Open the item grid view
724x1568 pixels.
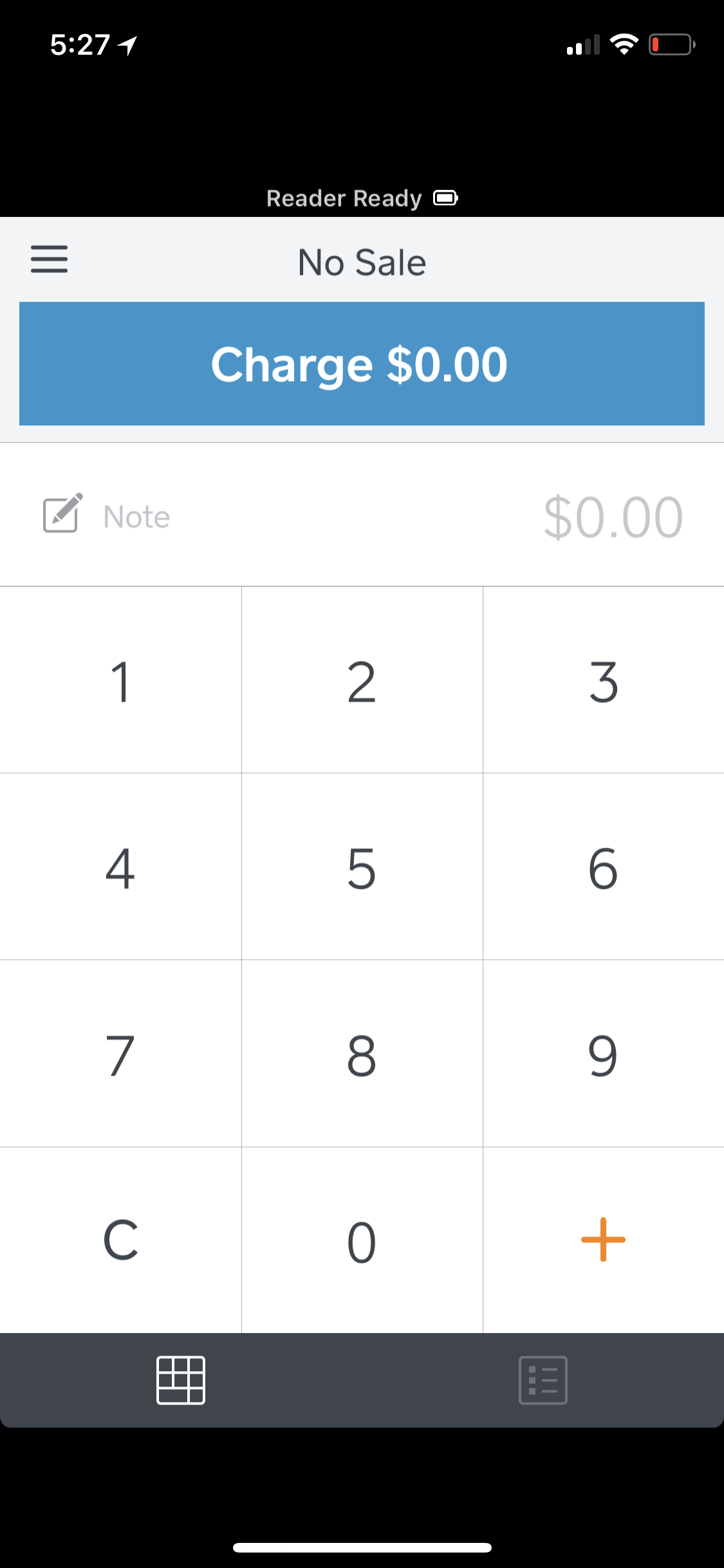181,1379
